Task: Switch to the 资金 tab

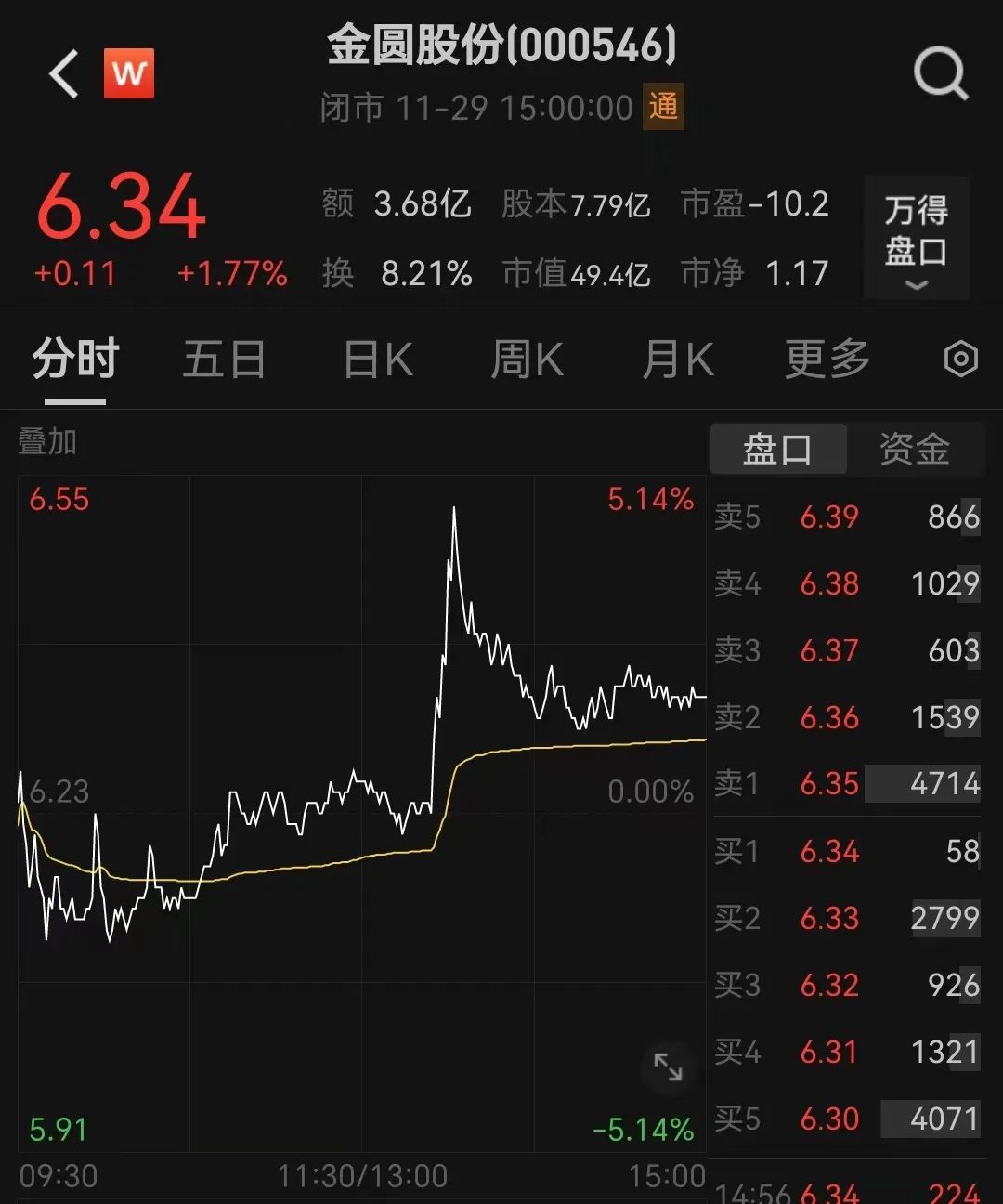Action: 915,450
